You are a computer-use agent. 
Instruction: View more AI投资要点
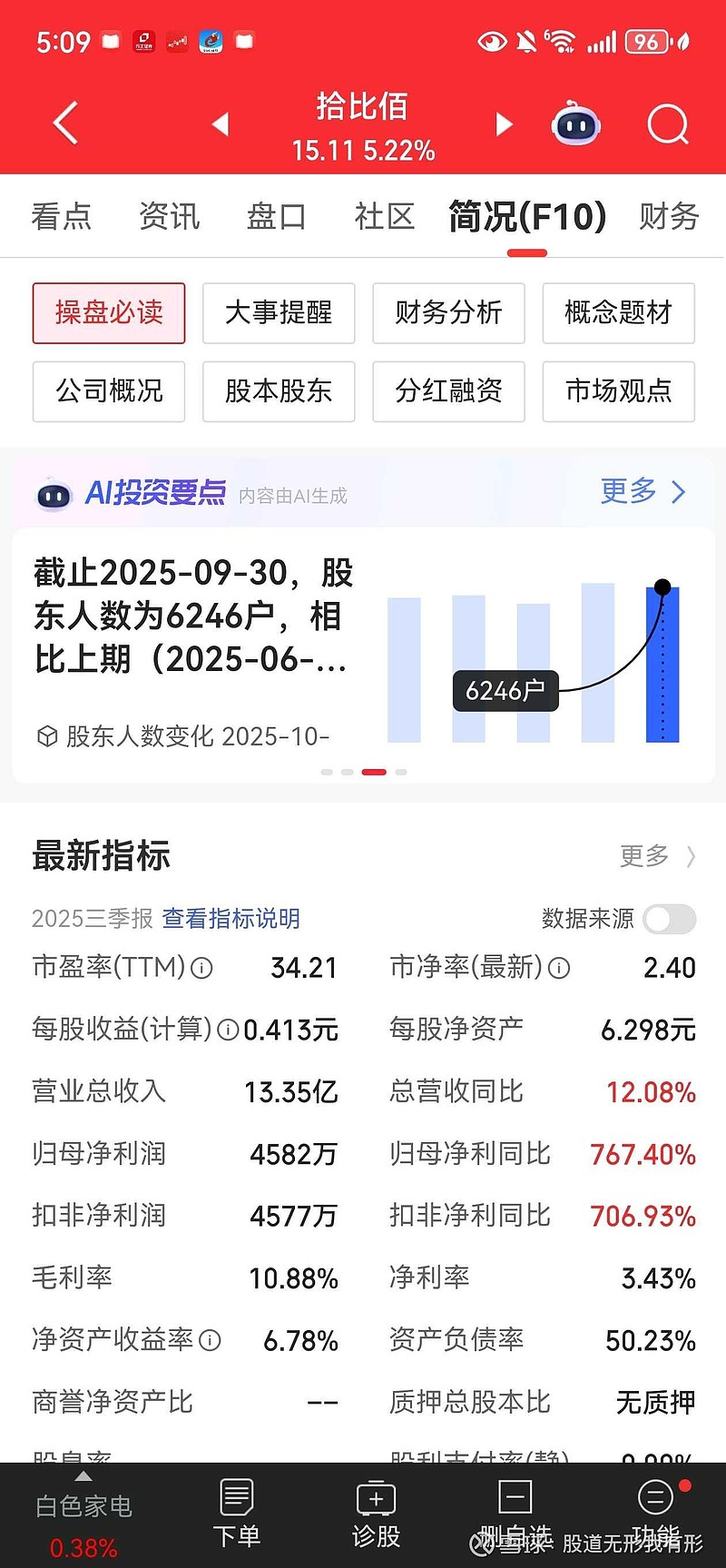[x=643, y=492]
